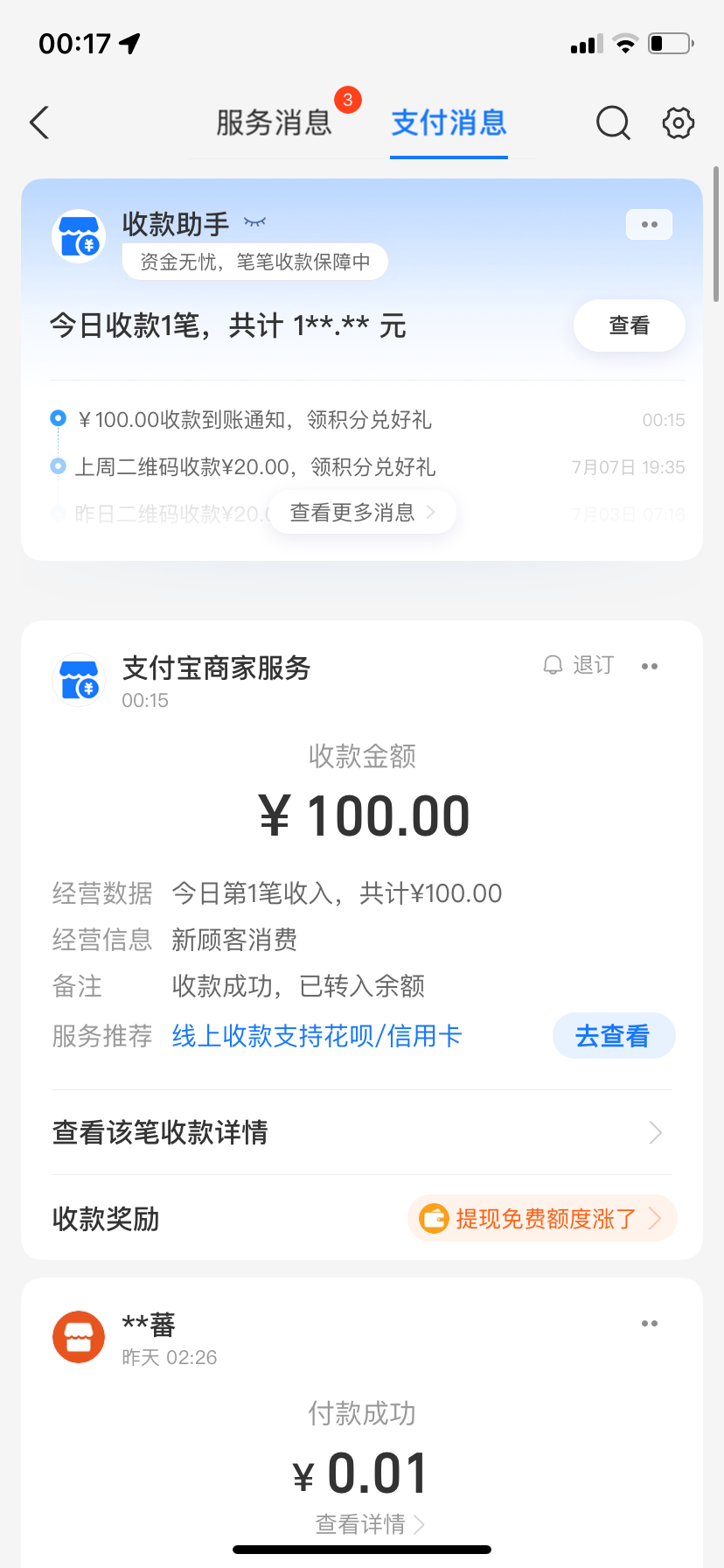Image resolution: width=724 pixels, height=1568 pixels.
Task: Tap the 查看 button on today's income summary
Action: tap(629, 325)
